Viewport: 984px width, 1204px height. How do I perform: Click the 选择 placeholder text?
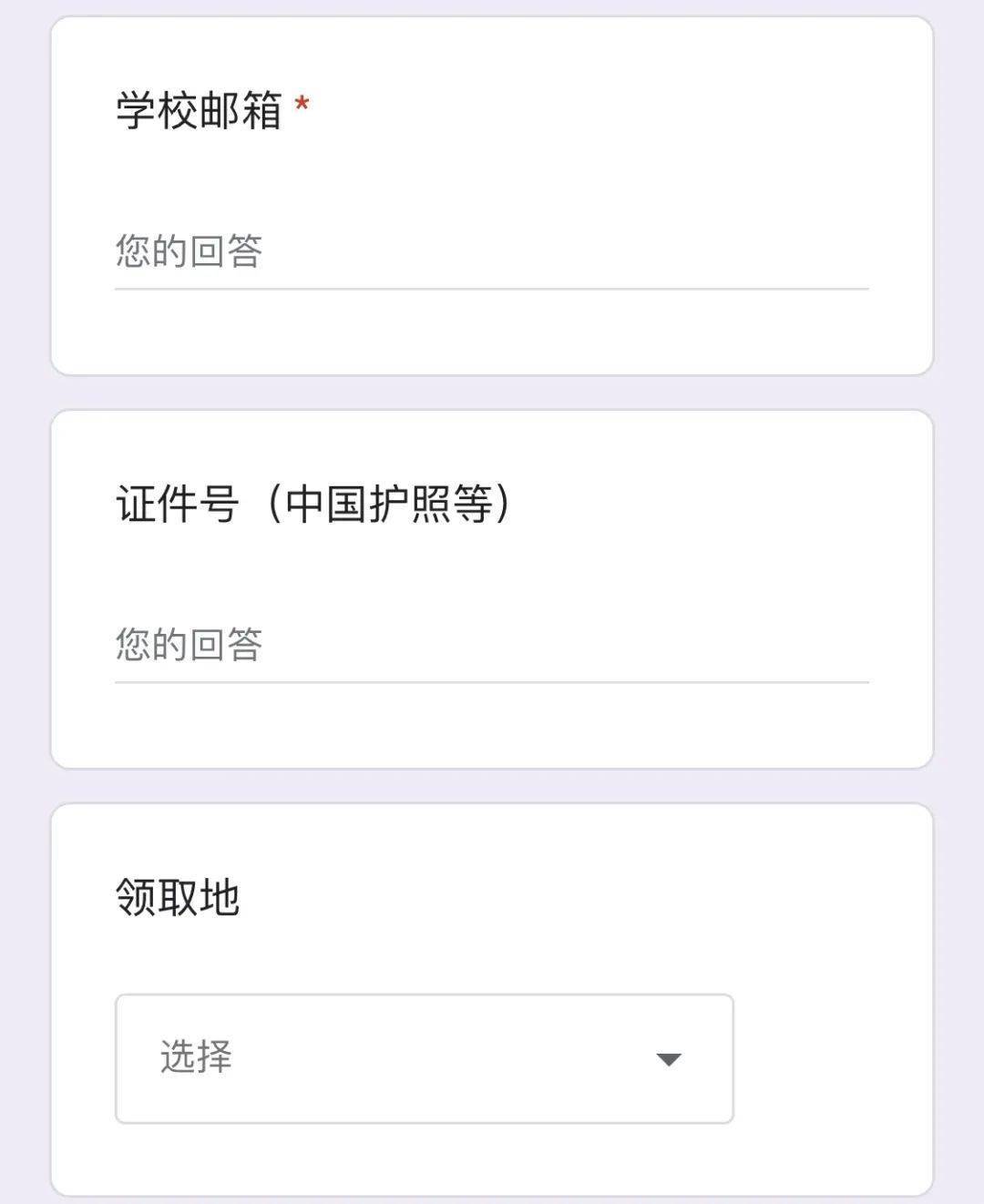click(x=196, y=1056)
